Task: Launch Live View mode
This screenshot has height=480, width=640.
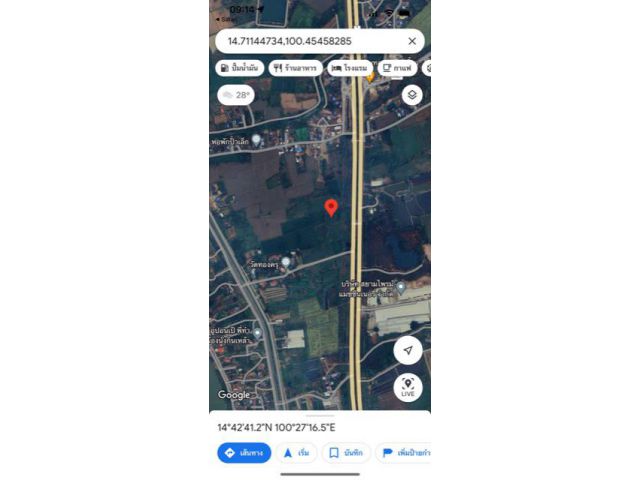Action: click(x=407, y=387)
